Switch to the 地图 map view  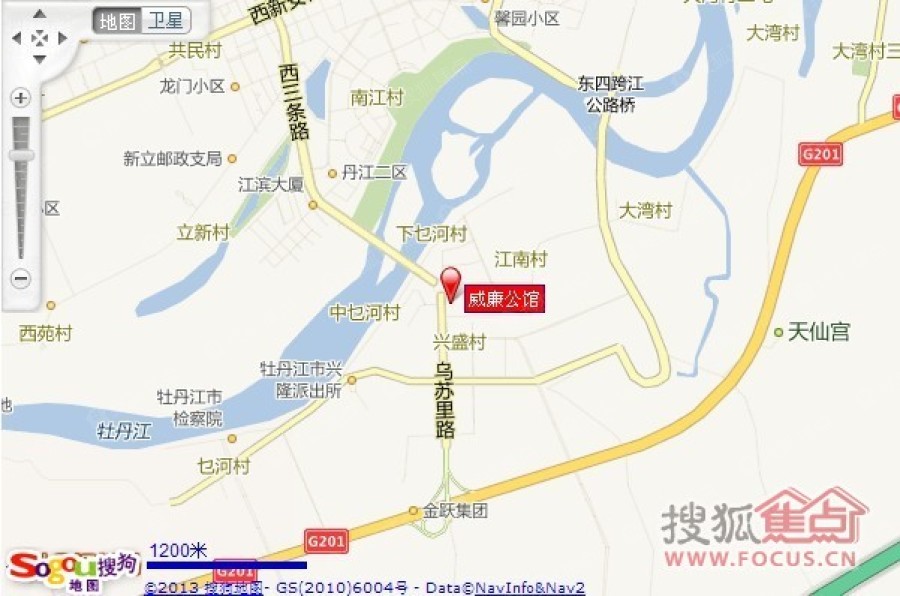click(118, 21)
